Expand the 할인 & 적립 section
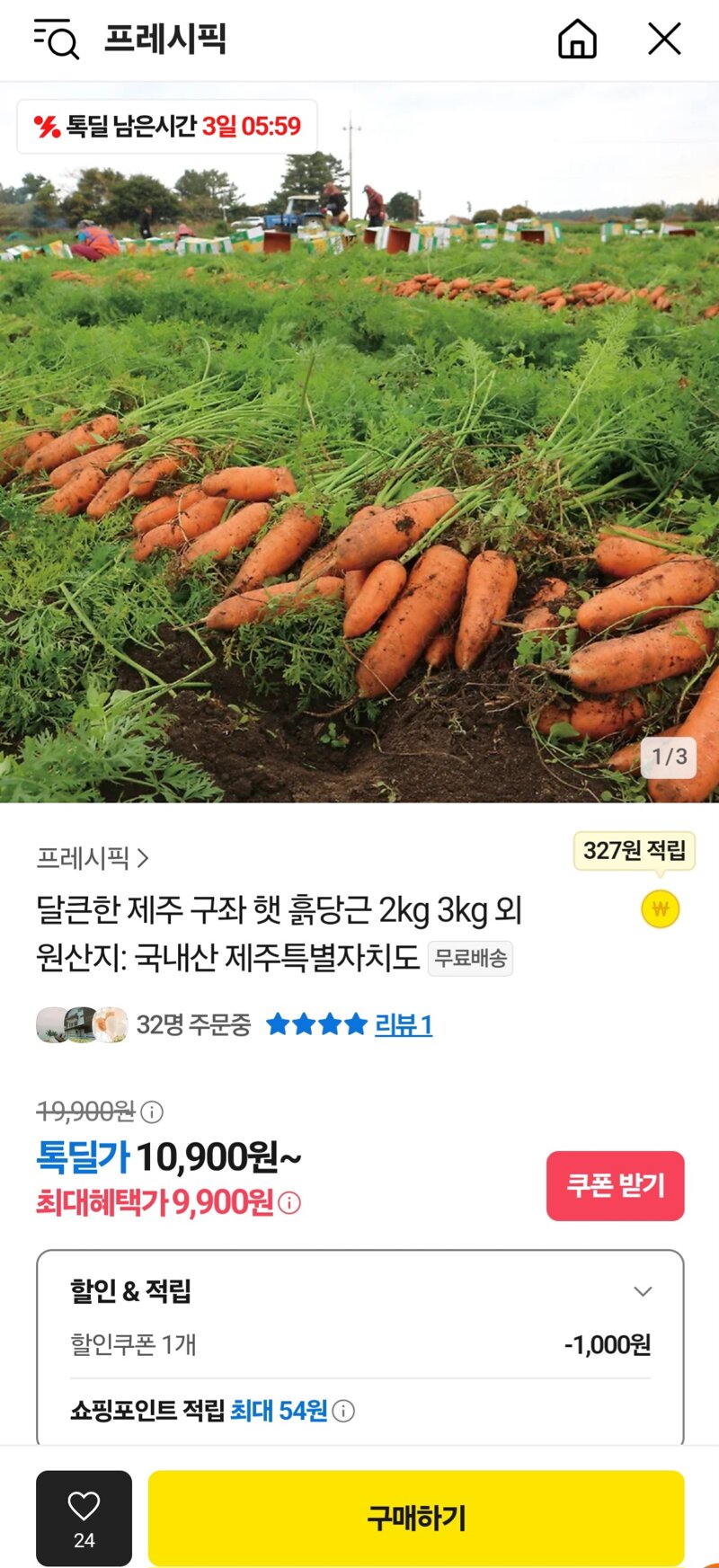Screen dimensions: 719x1568 pyautogui.click(x=642, y=1291)
